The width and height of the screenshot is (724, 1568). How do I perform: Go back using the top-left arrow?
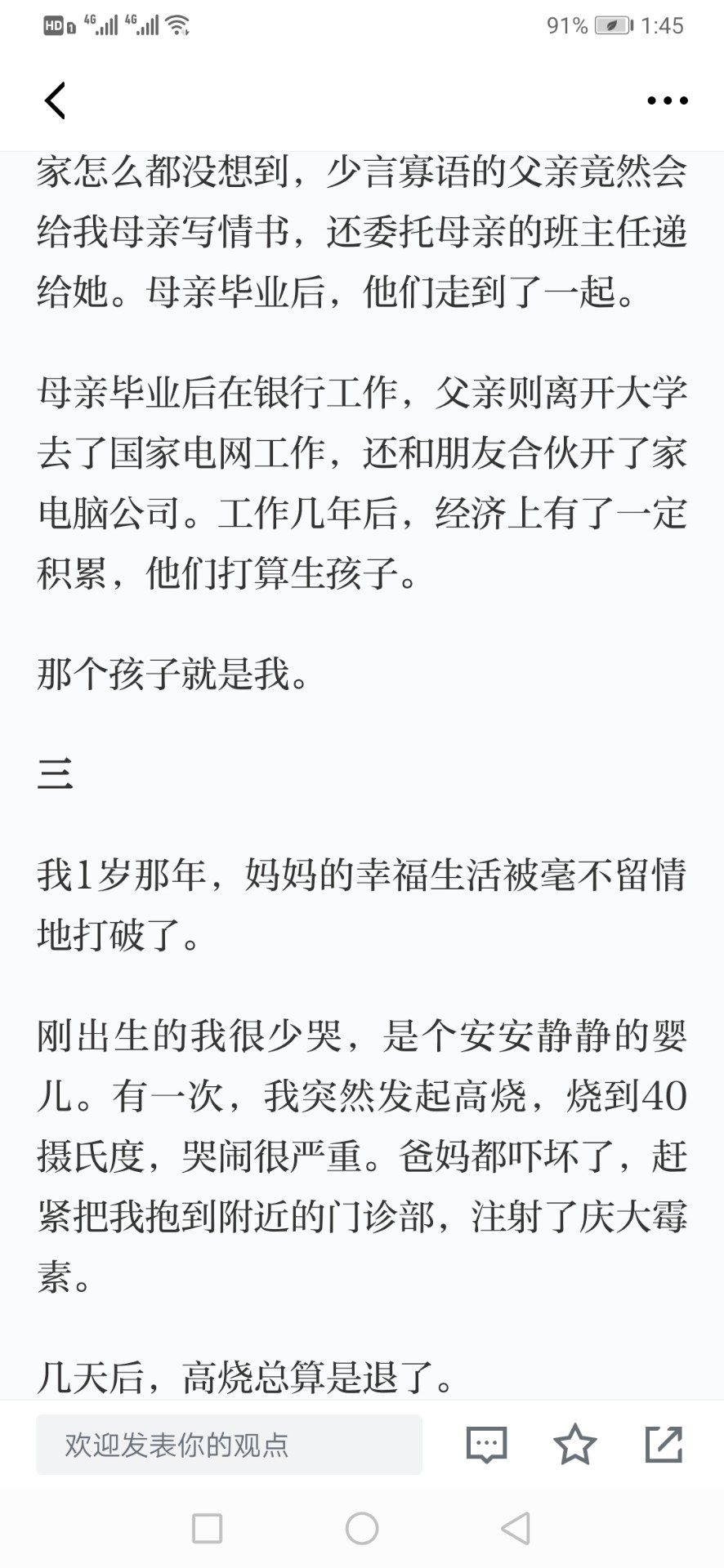pos(55,100)
